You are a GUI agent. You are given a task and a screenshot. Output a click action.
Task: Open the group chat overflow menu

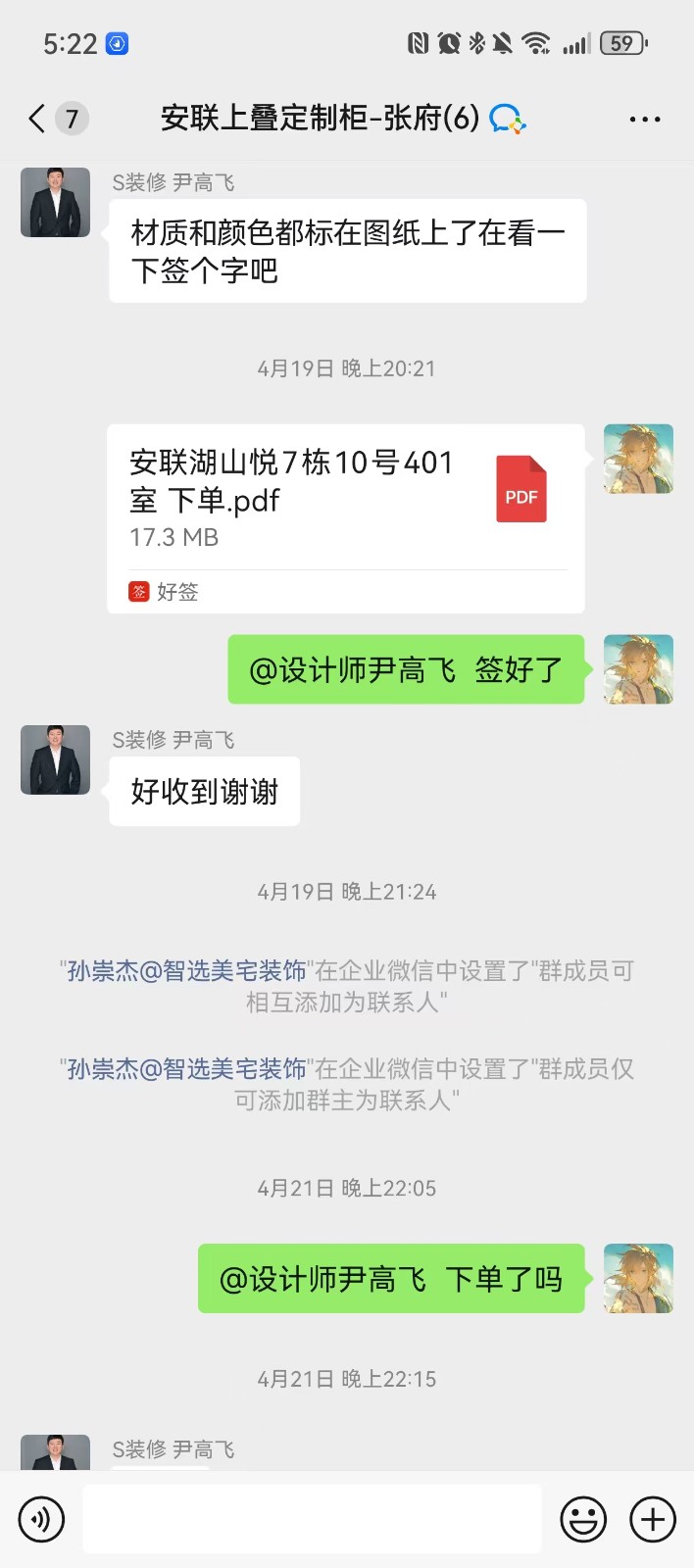[x=644, y=120]
